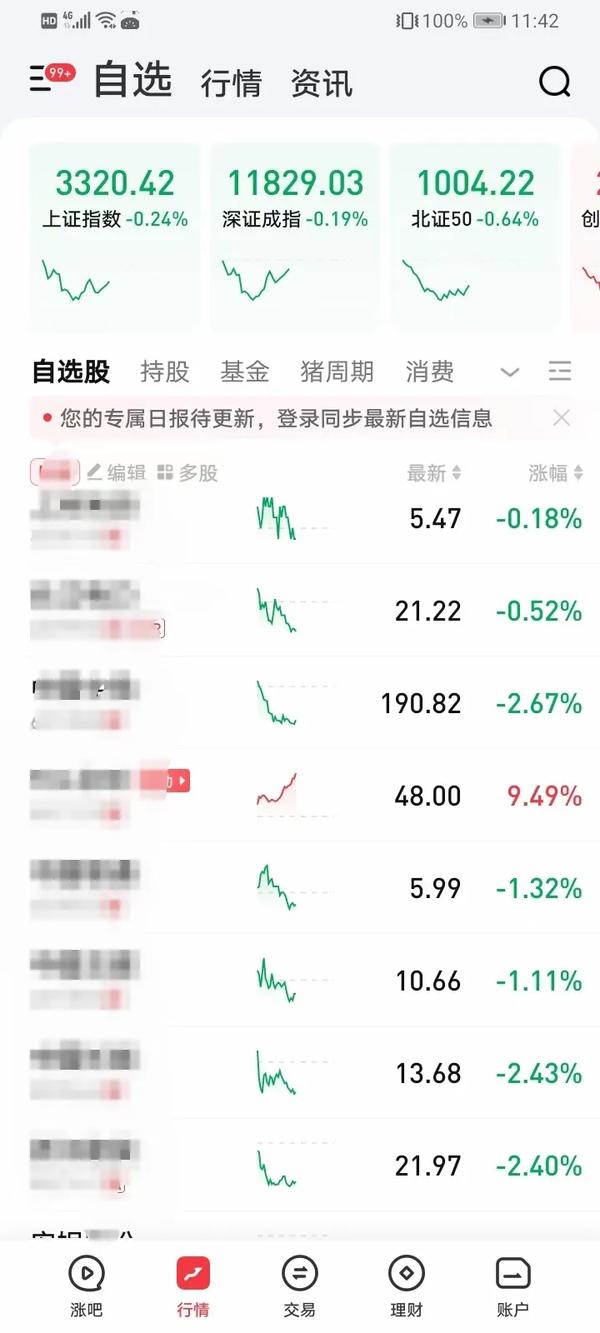Open the stock up 9.49%

point(300,796)
